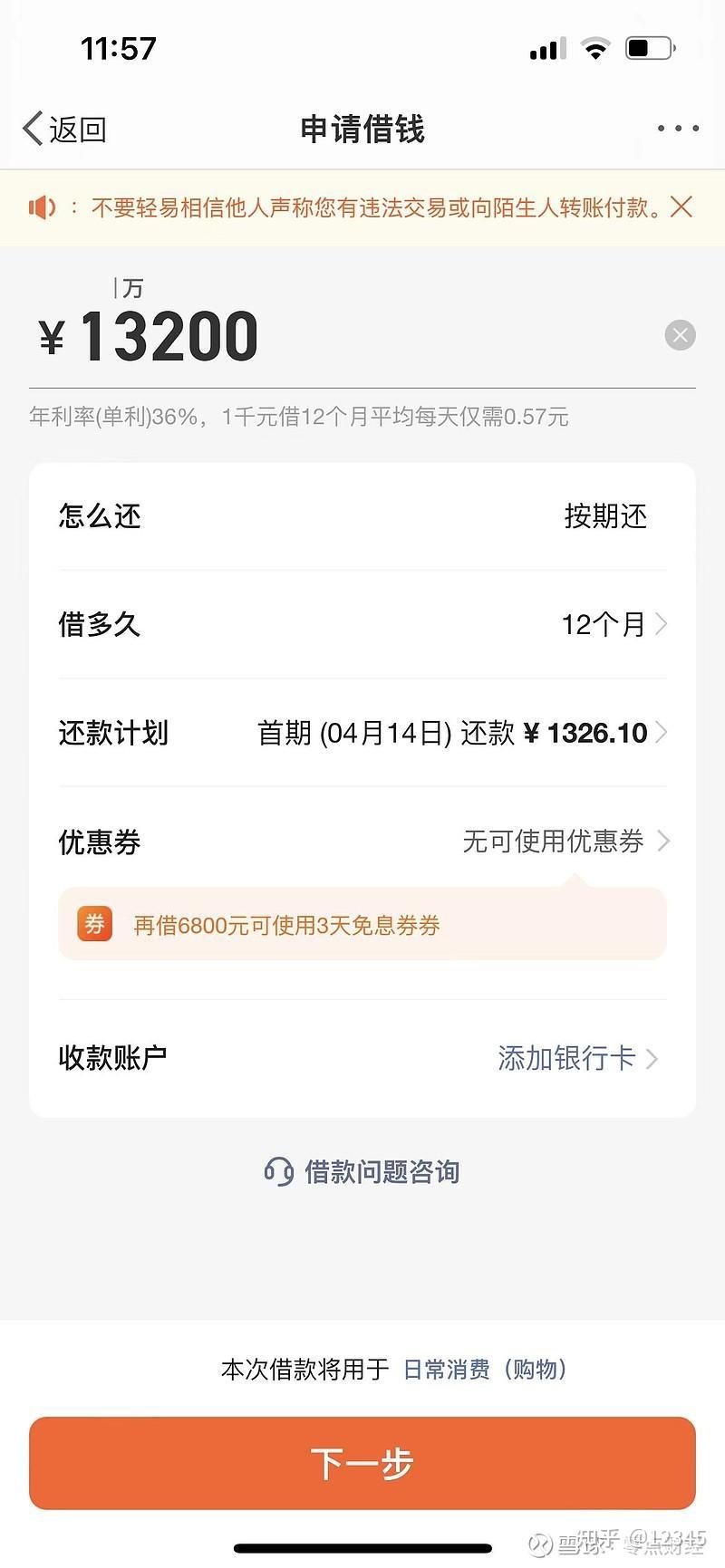Screen dimensions: 725x1568
Task: Change the 借多久 loan term
Action: coord(362,624)
